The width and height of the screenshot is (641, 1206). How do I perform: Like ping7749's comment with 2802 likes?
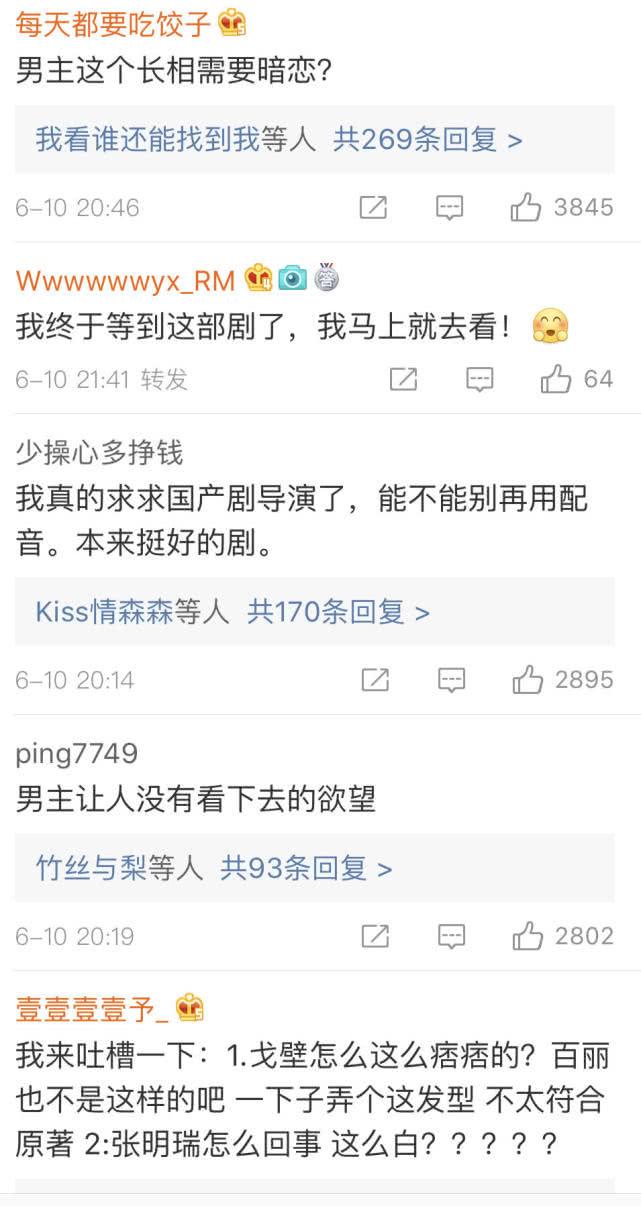[528, 936]
